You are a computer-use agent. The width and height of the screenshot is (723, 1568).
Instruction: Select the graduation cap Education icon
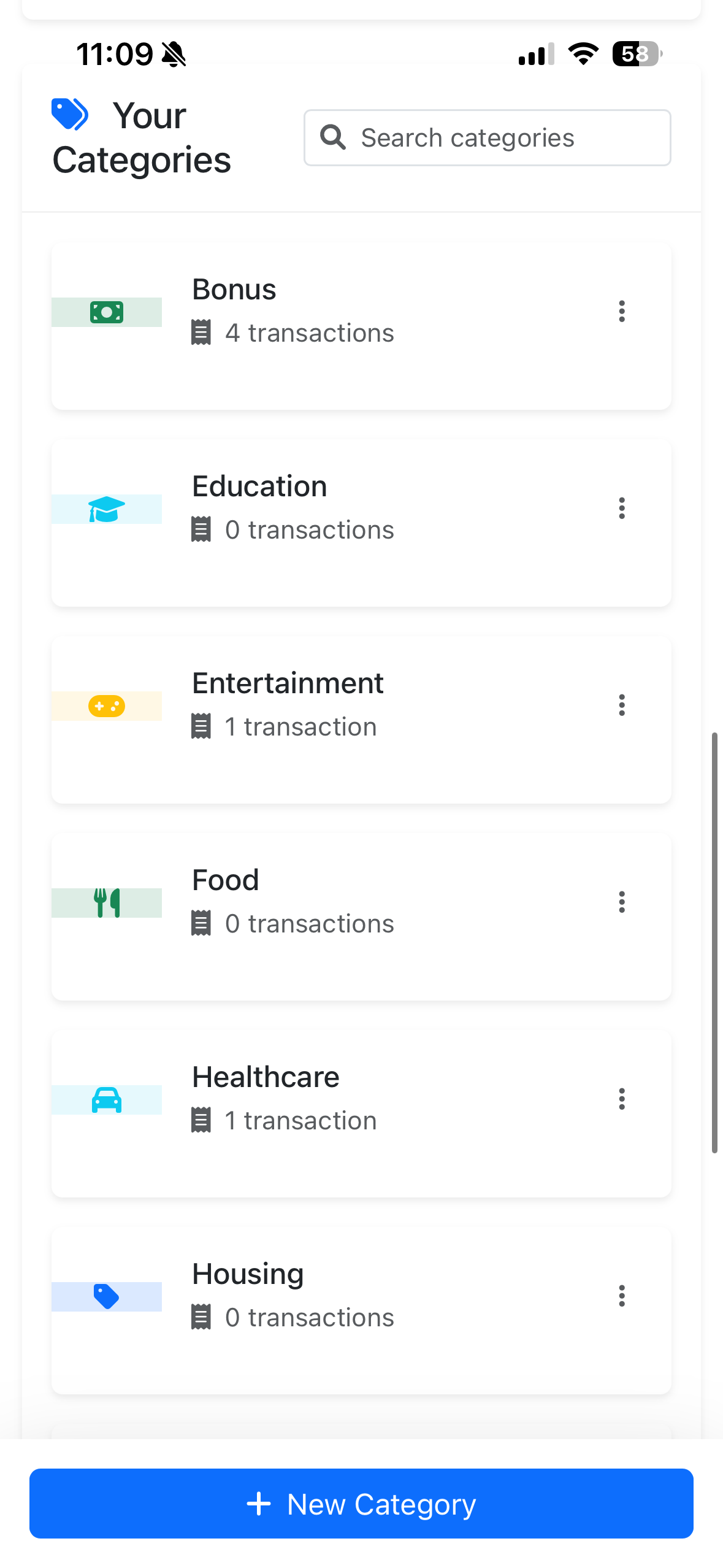click(x=107, y=509)
